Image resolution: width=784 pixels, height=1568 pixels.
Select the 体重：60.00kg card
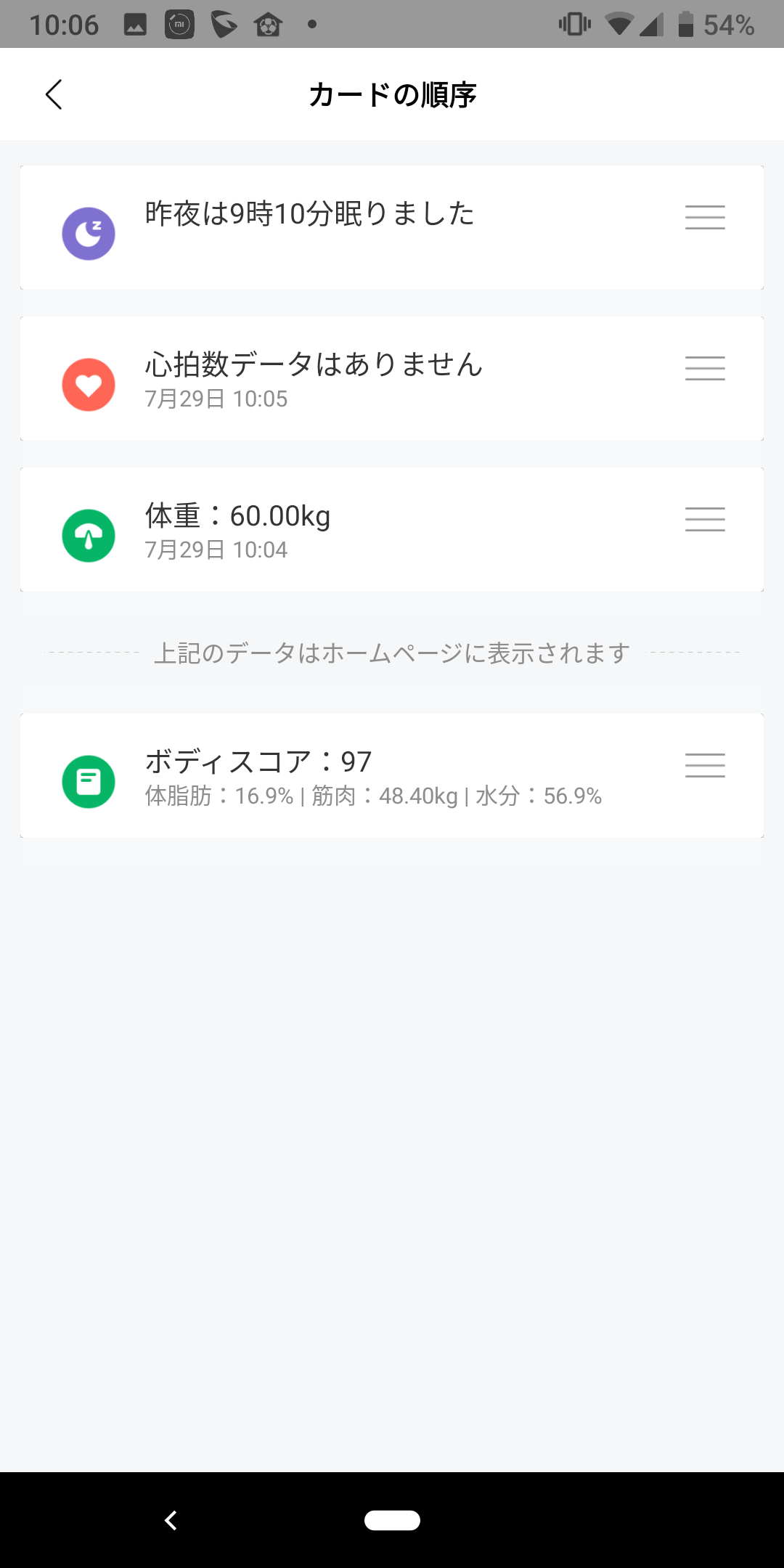tap(392, 530)
